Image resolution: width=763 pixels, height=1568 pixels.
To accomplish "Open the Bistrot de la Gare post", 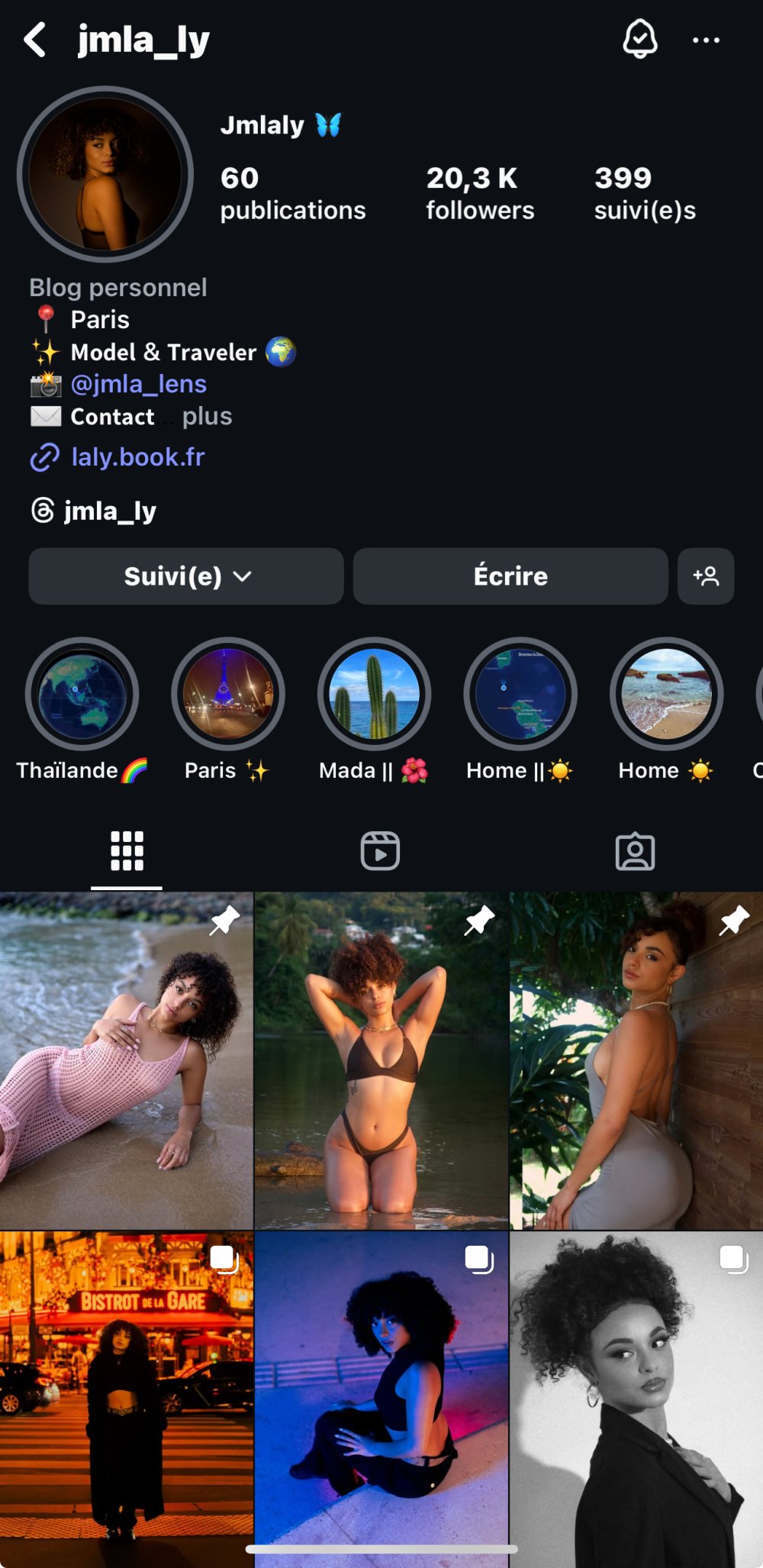I will (x=126, y=1397).
